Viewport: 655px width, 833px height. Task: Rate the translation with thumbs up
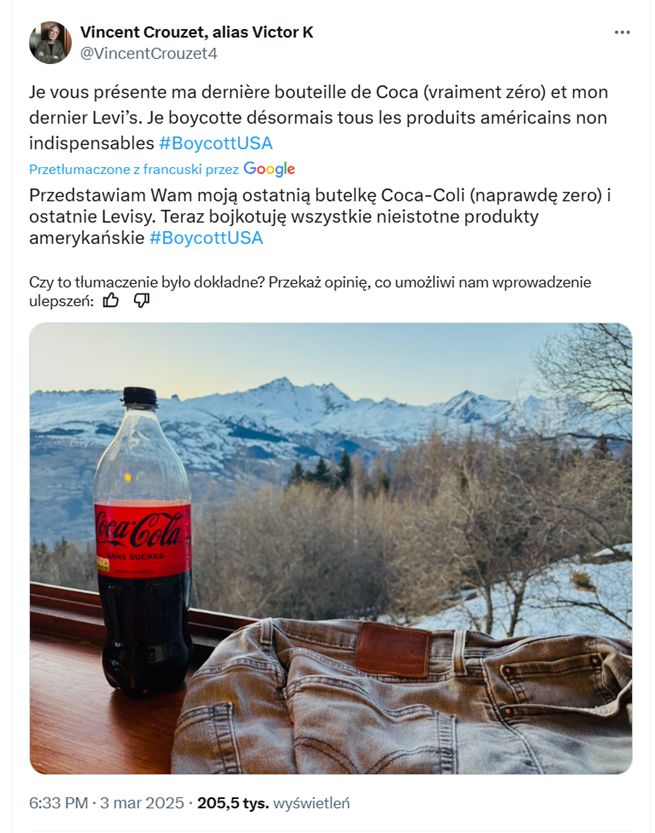pos(111,300)
